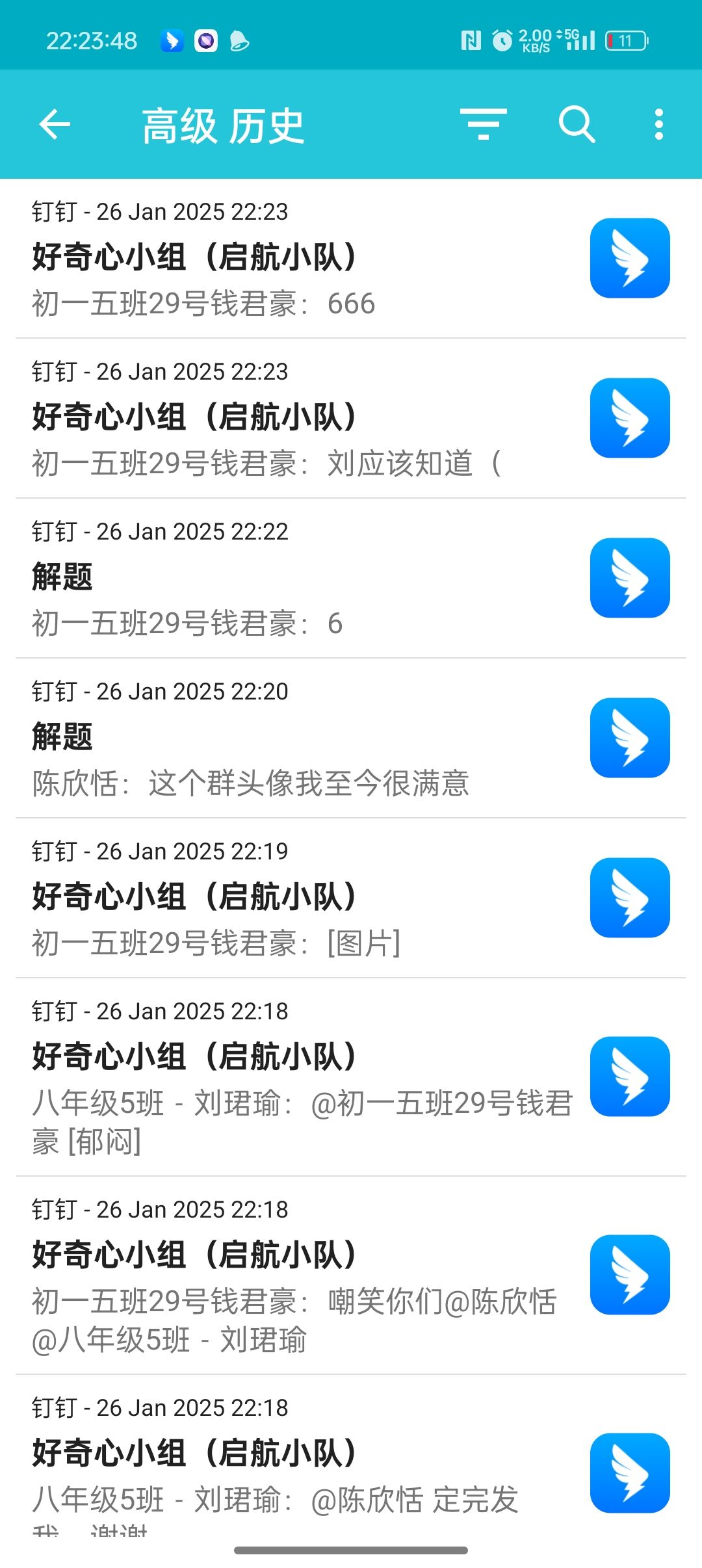
Task: Go back from 高级 历史 screen
Action: point(55,124)
